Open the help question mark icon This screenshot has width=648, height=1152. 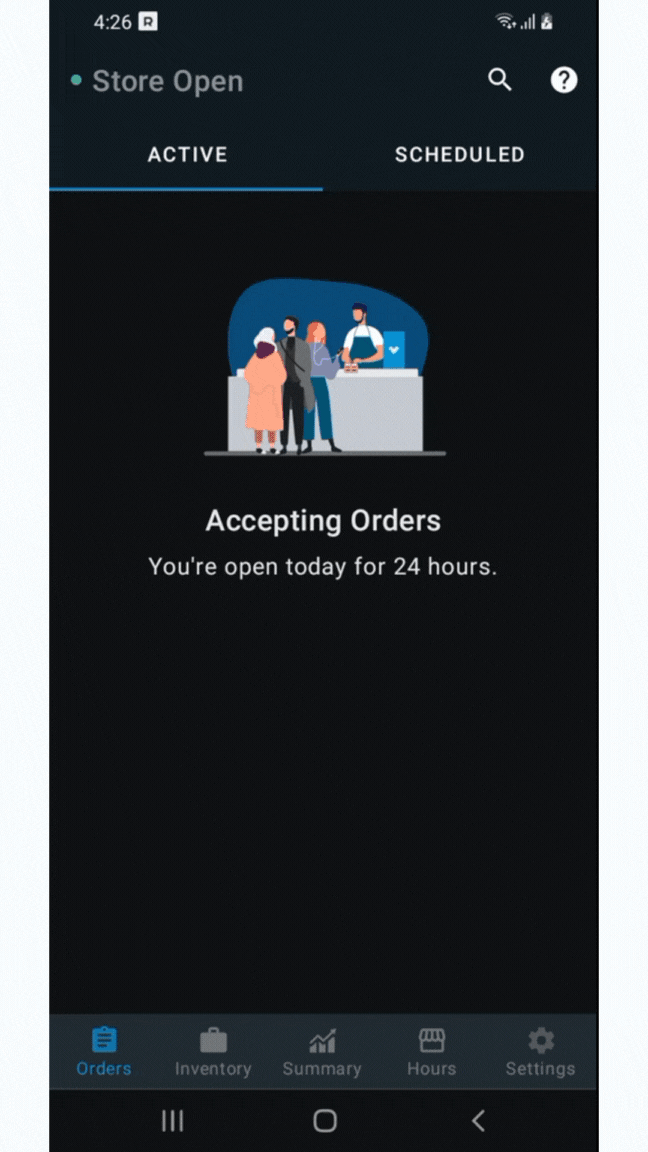tap(564, 81)
